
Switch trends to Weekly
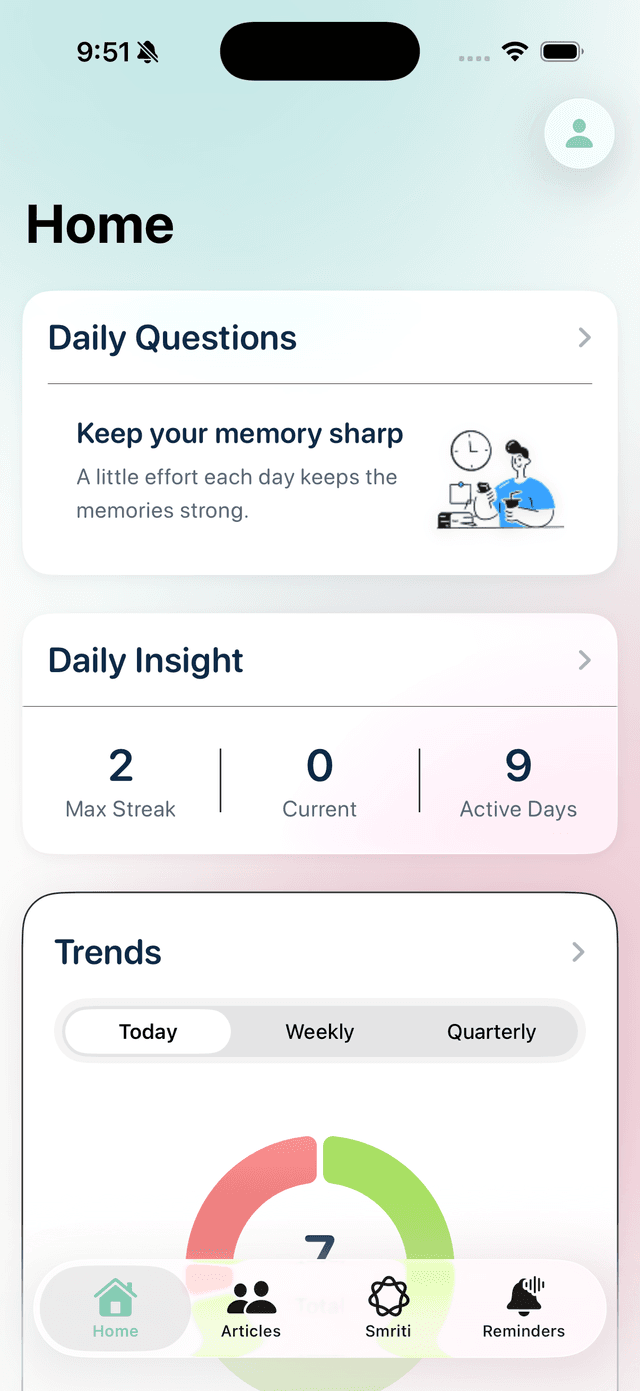point(320,1032)
